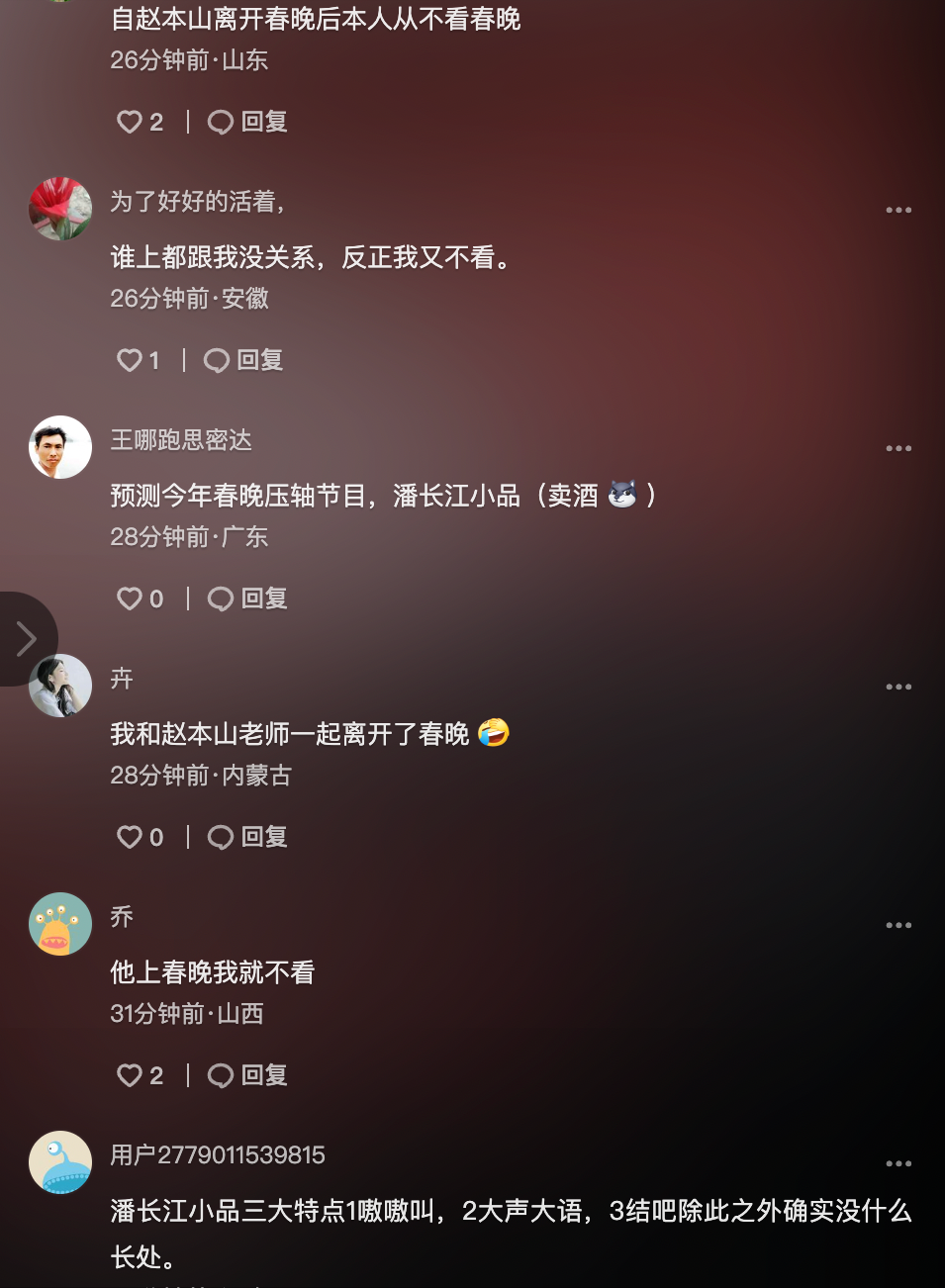The height and width of the screenshot is (1288, 945).
Task: Open 乔's profile from the username
Action: [x=121, y=917]
